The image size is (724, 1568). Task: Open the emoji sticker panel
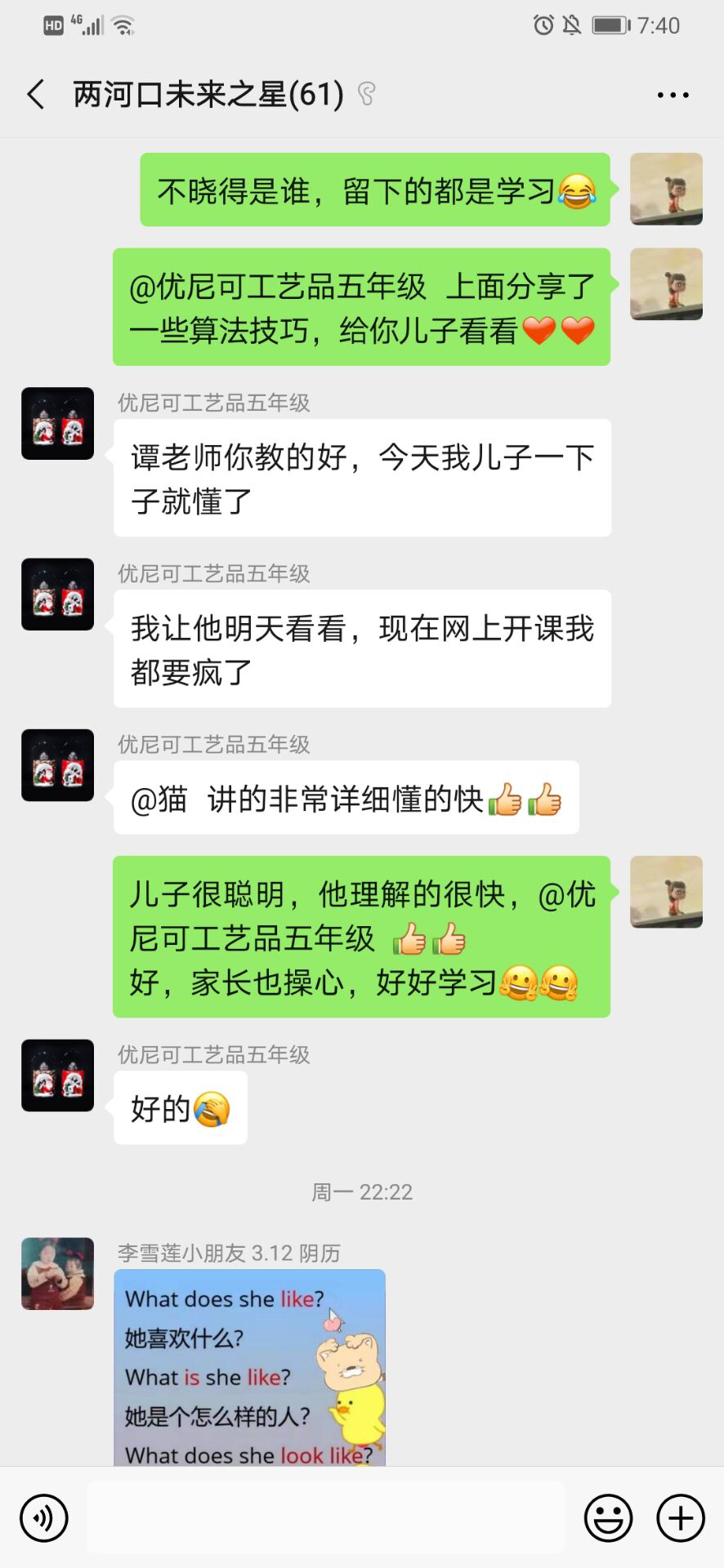pos(608,1518)
